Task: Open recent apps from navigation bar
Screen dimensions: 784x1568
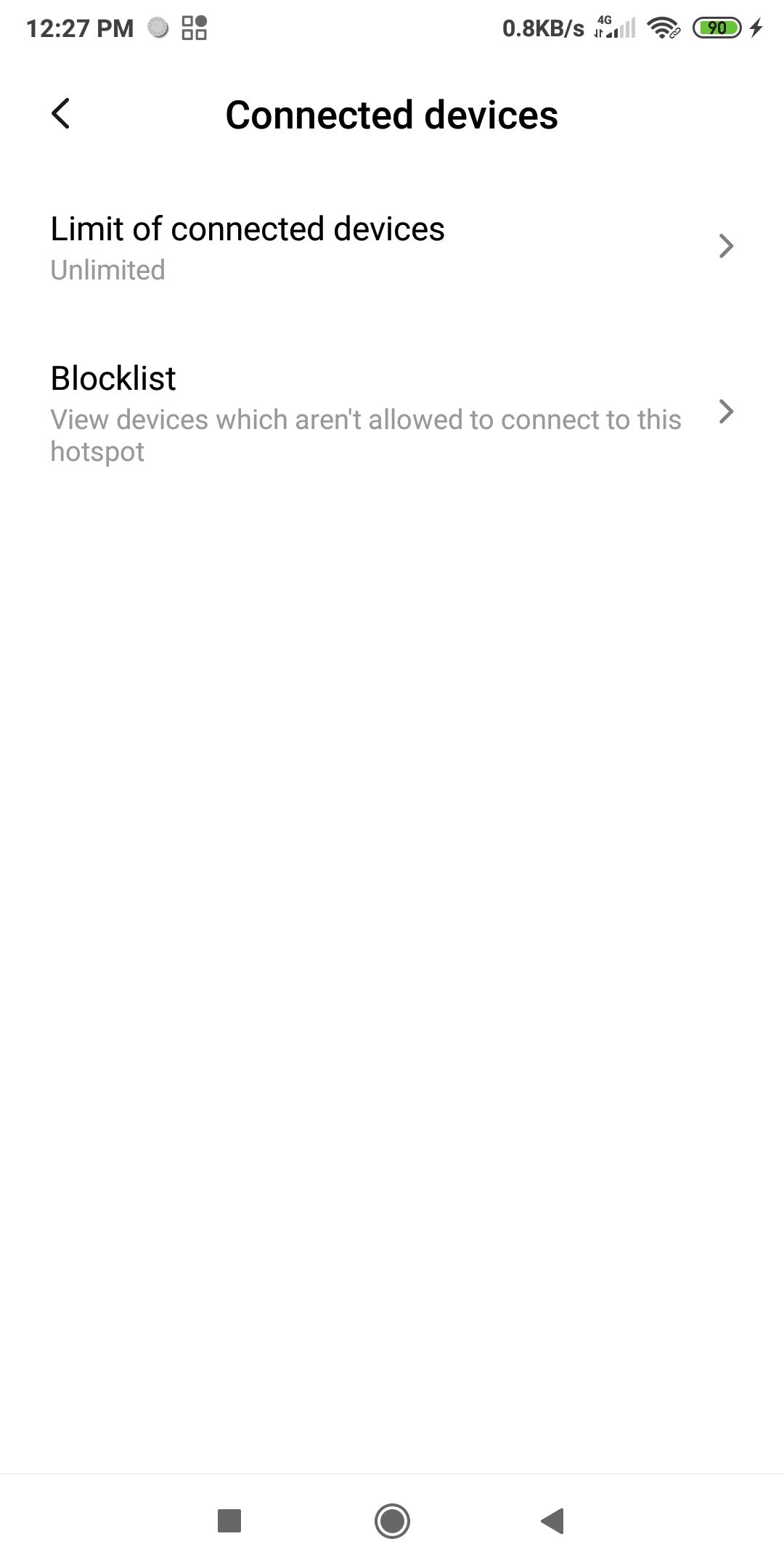Action: [x=229, y=1521]
